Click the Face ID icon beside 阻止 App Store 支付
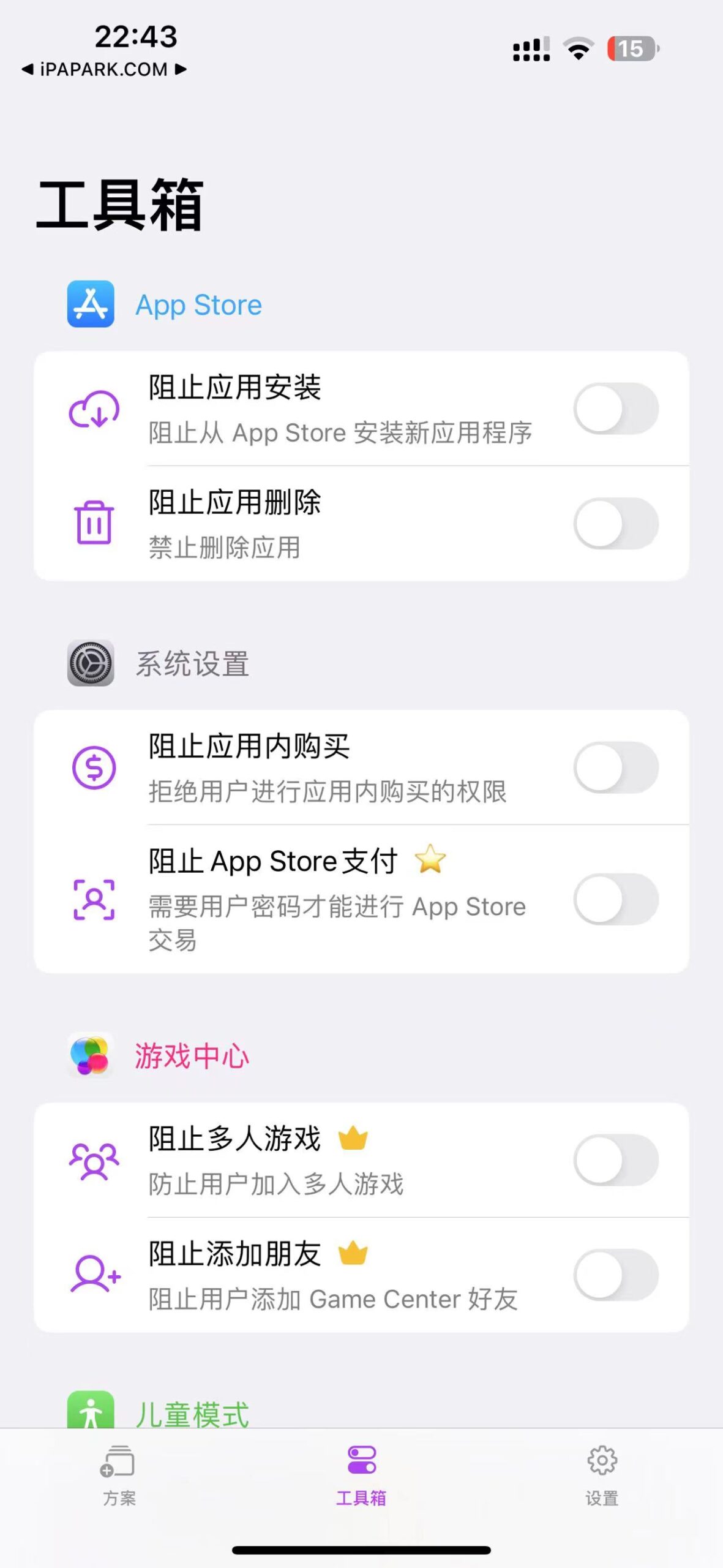The height and width of the screenshot is (1568, 723). click(95, 900)
